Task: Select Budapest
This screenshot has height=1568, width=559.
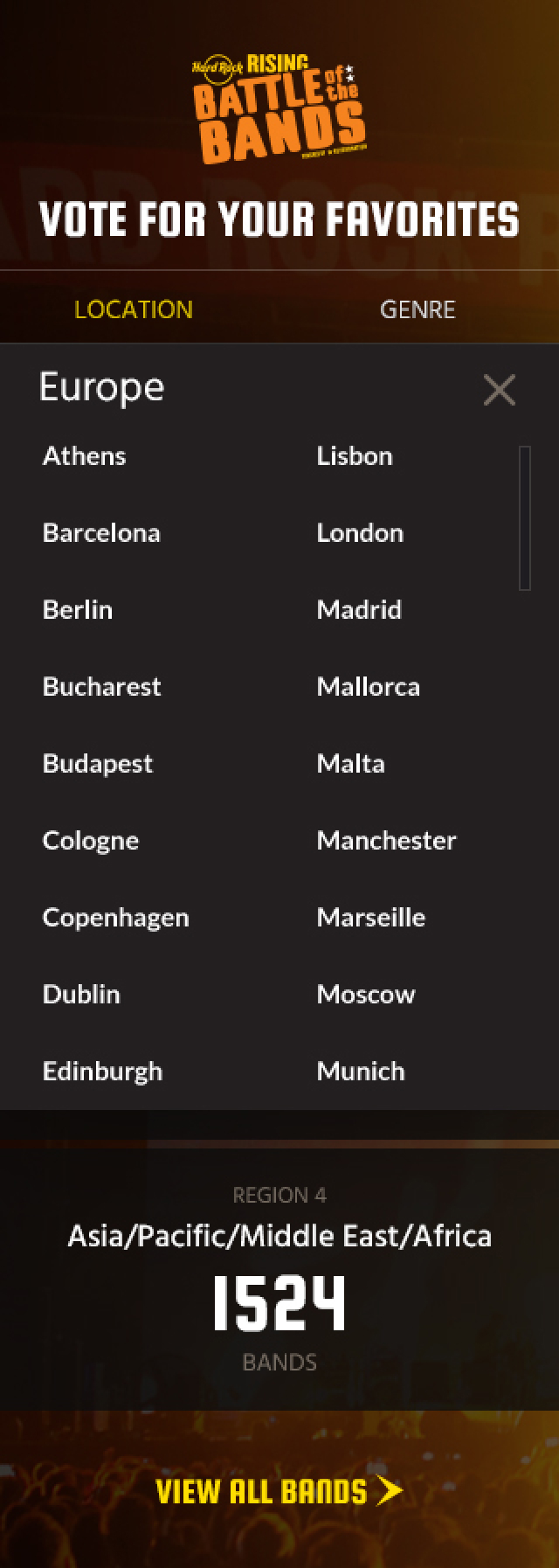Action: pos(97,763)
